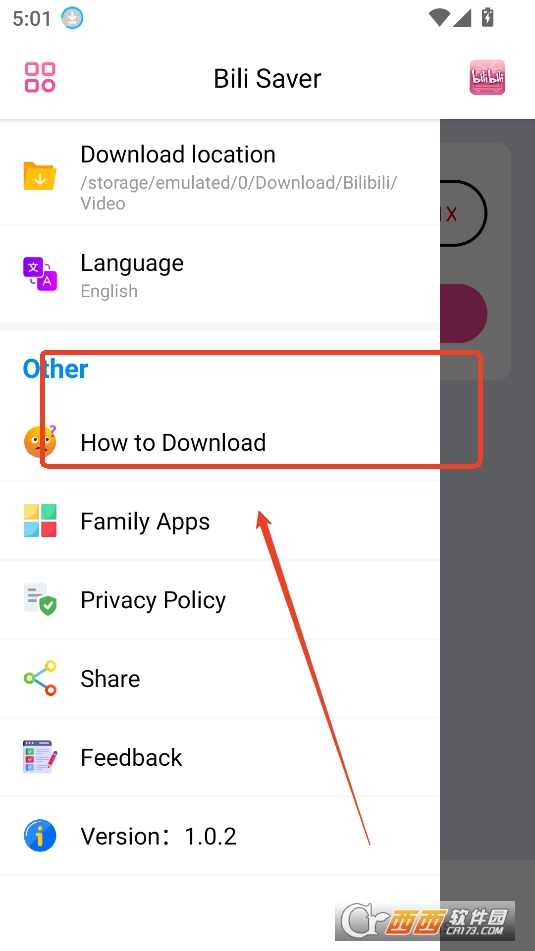
Task: View the Privacy Policy
Action: coord(220,600)
